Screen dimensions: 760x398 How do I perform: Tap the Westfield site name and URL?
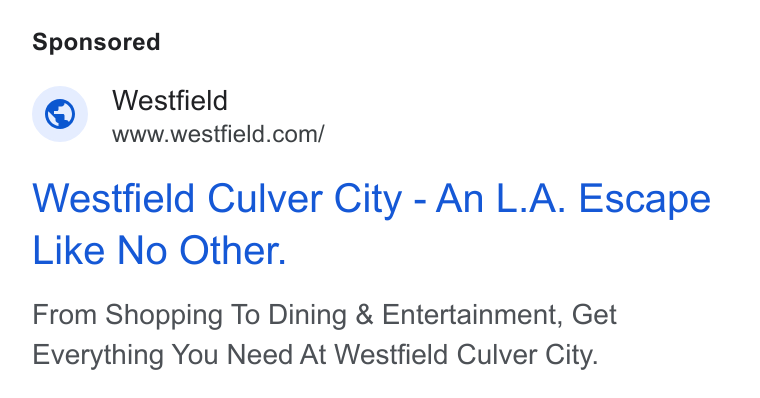[218, 116]
